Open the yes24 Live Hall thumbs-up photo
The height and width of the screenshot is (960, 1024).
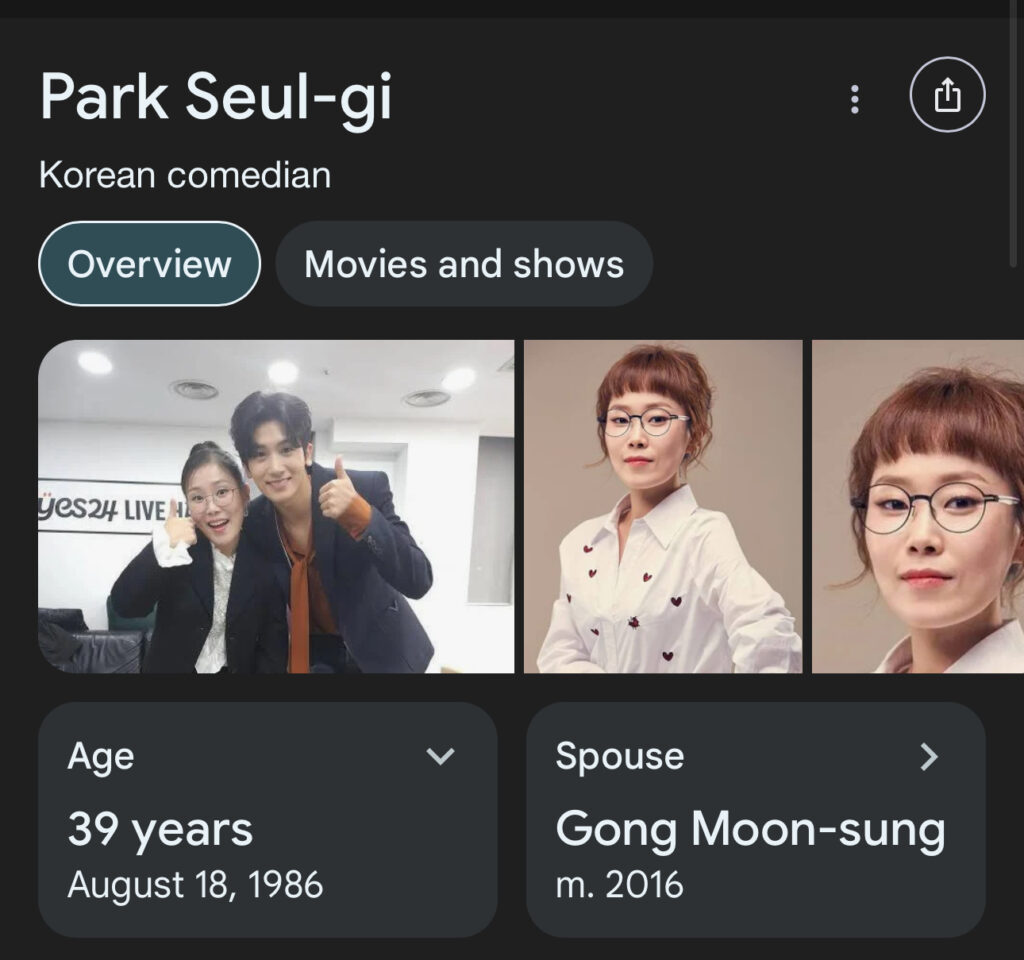[x=276, y=506]
